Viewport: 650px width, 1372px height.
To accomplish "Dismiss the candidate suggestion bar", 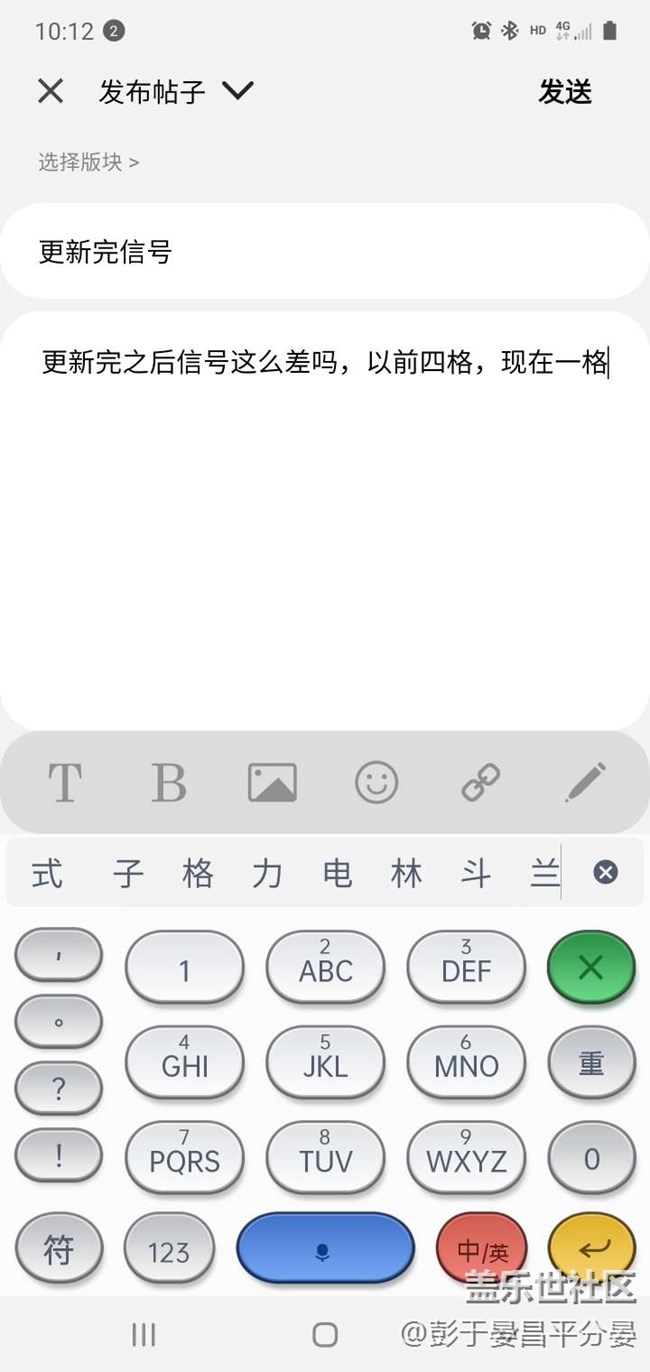I will pos(605,873).
